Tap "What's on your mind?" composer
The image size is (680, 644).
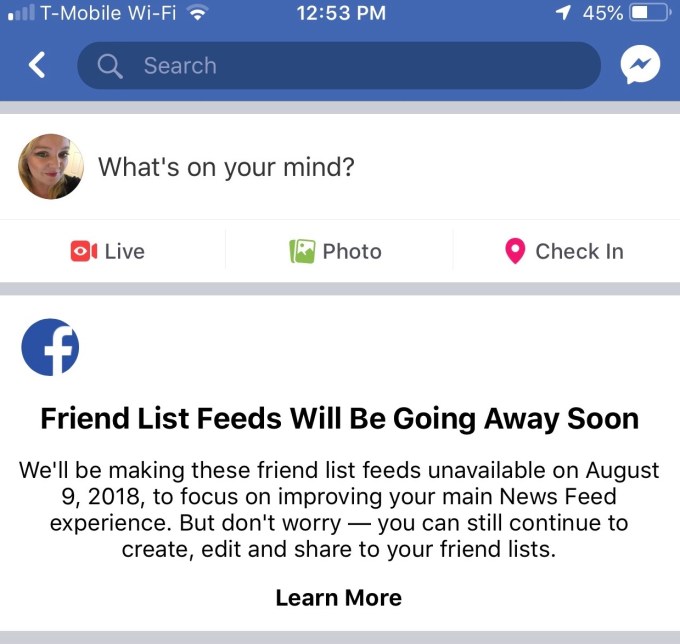[x=226, y=166]
